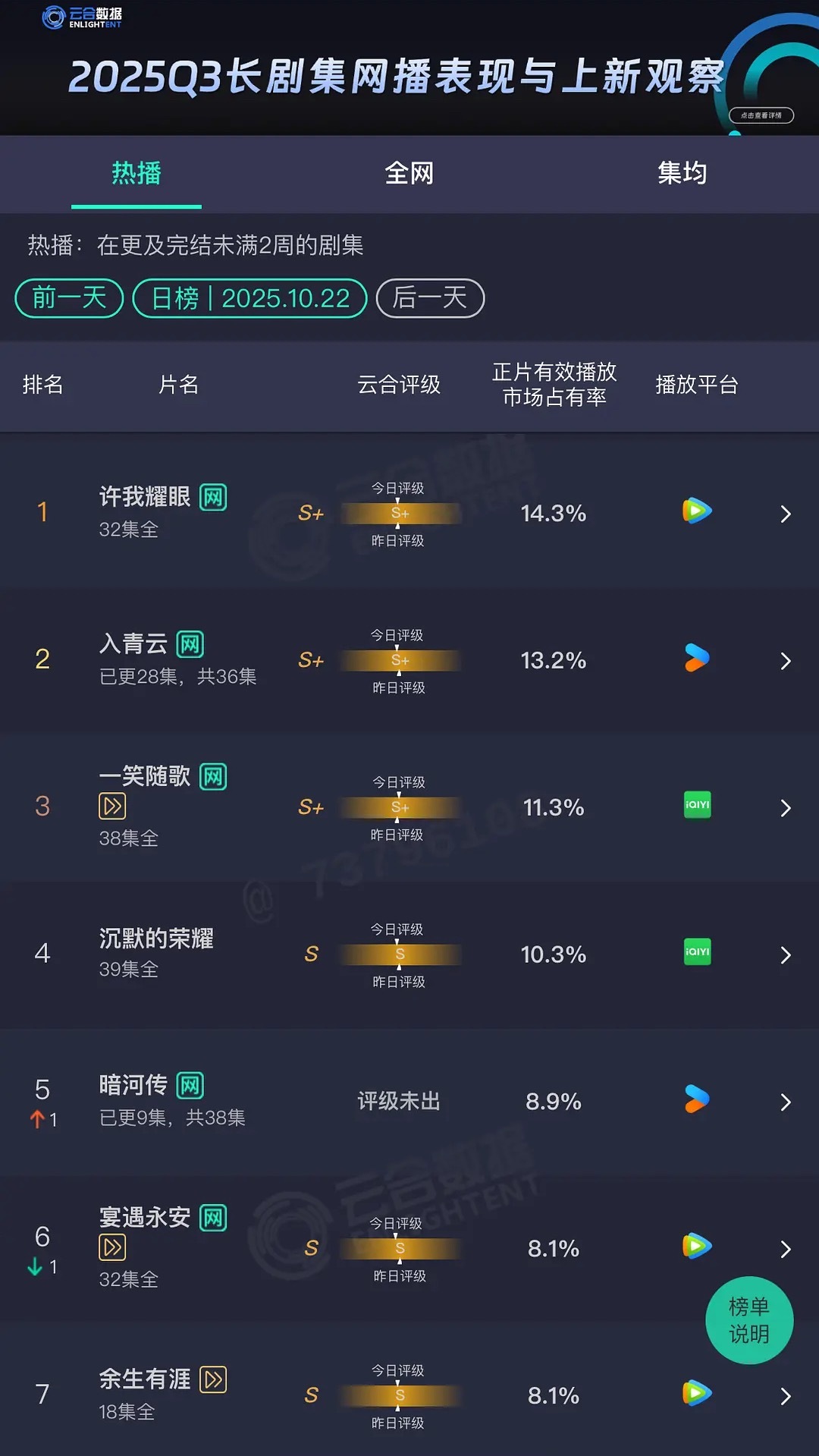The image size is (819, 1456).
Task: Switch to the 集均 tab
Action: pyautogui.click(x=682, y=173)
